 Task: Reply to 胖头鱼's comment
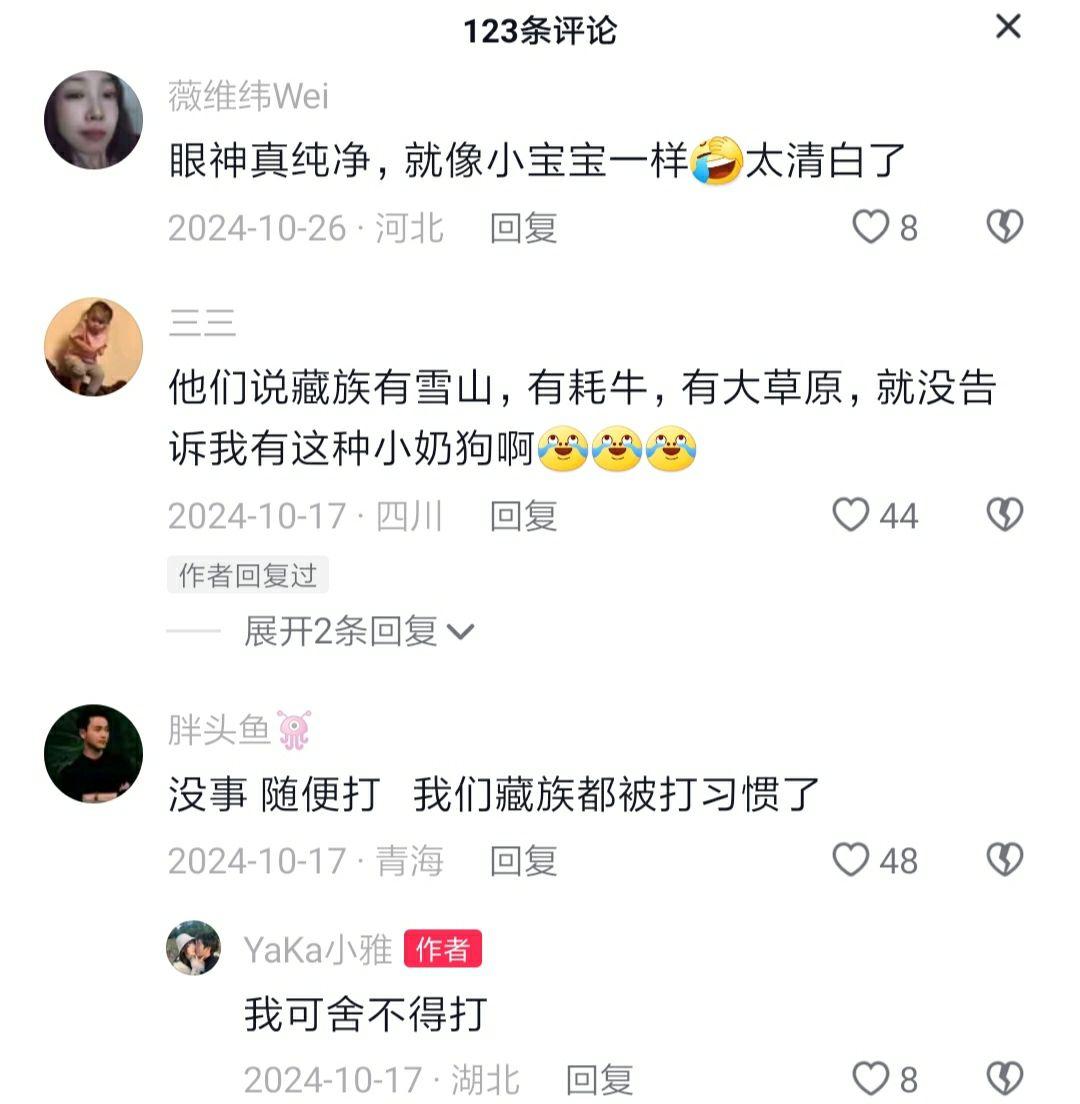[x=523, y=860]
